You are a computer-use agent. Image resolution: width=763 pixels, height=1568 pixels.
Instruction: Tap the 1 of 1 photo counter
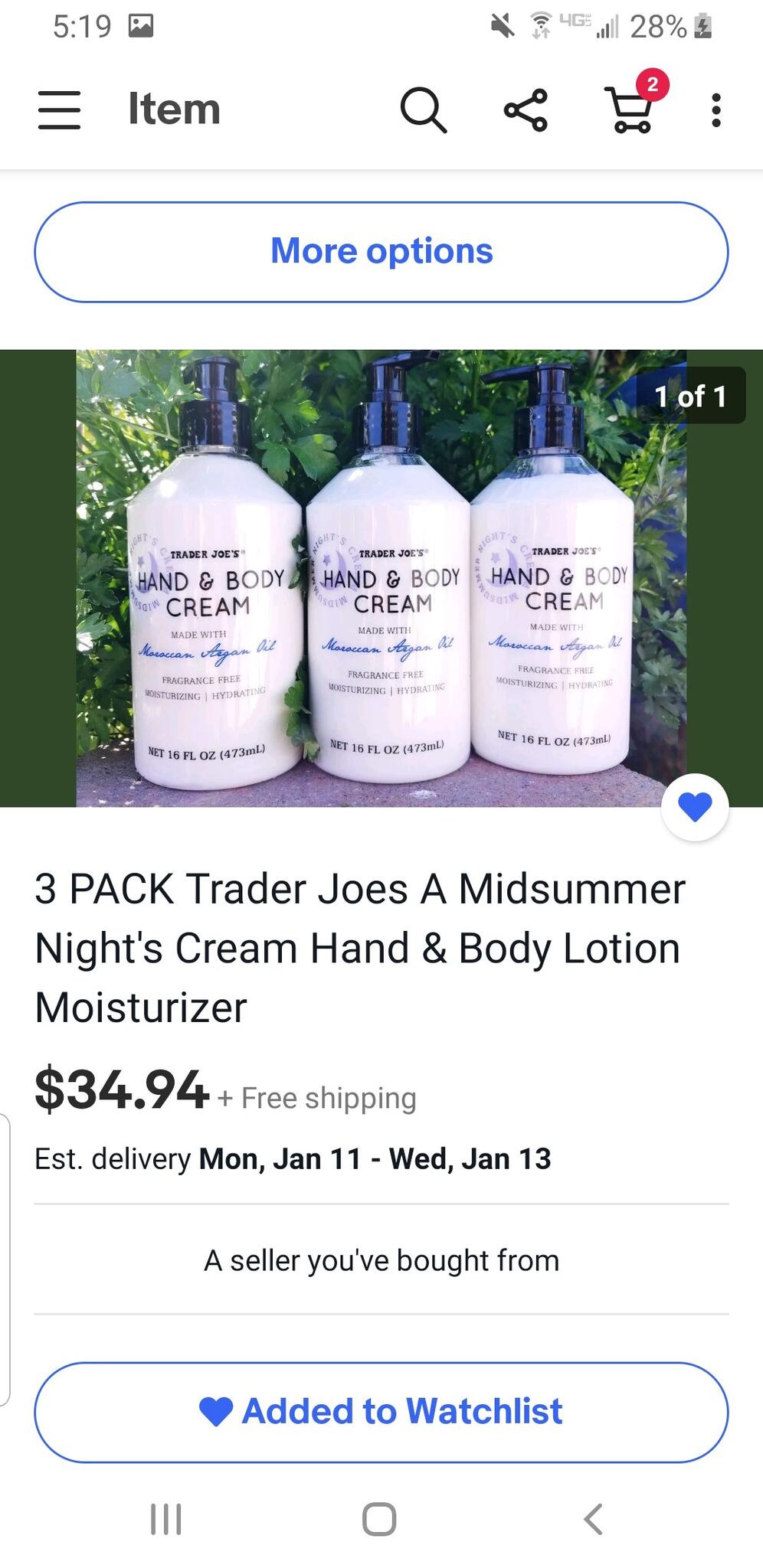tap(690, 397)
